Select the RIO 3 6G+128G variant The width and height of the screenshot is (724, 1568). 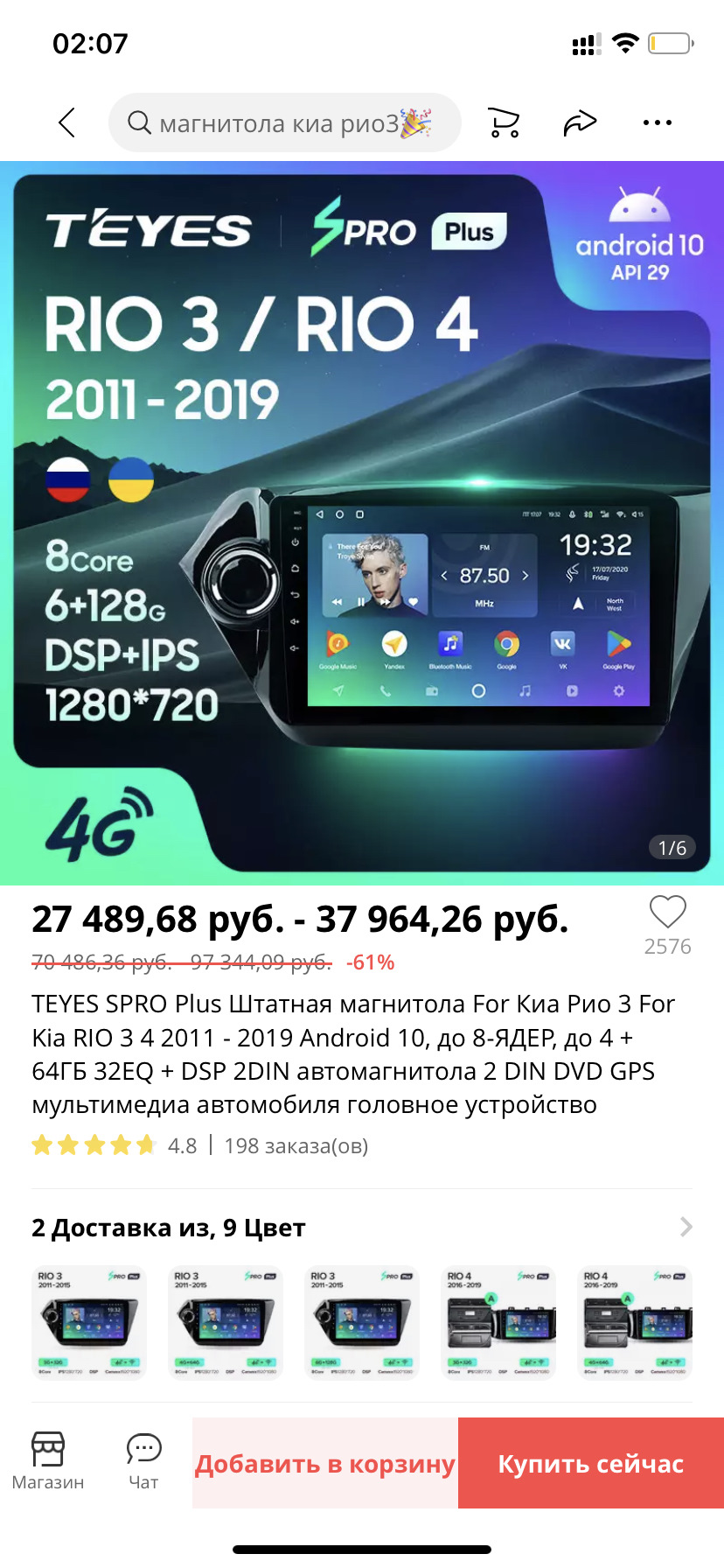coord(362,1322)
